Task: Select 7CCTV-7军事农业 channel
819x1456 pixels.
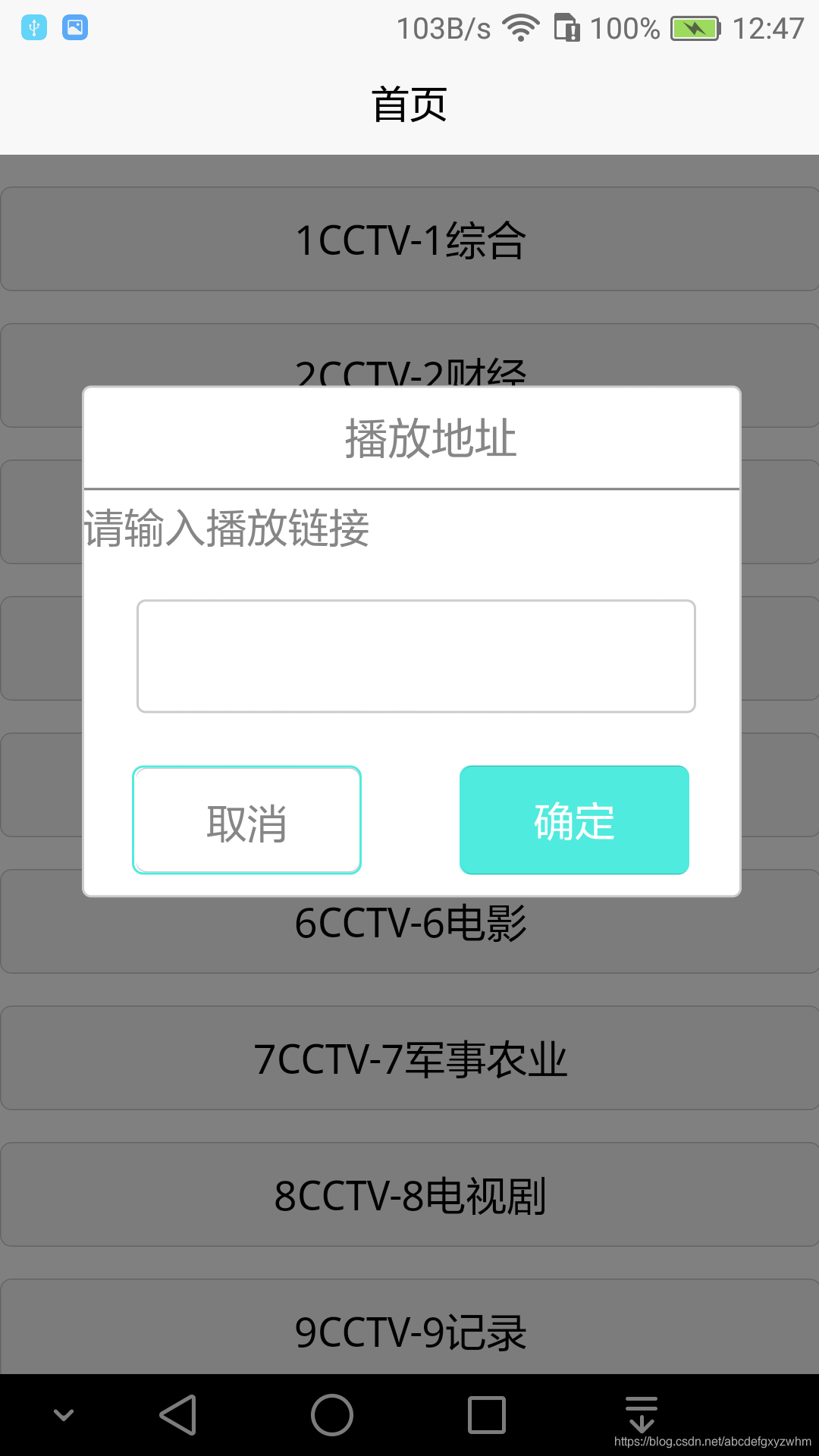Action: pyautogui.click(x=409, y=1058)
